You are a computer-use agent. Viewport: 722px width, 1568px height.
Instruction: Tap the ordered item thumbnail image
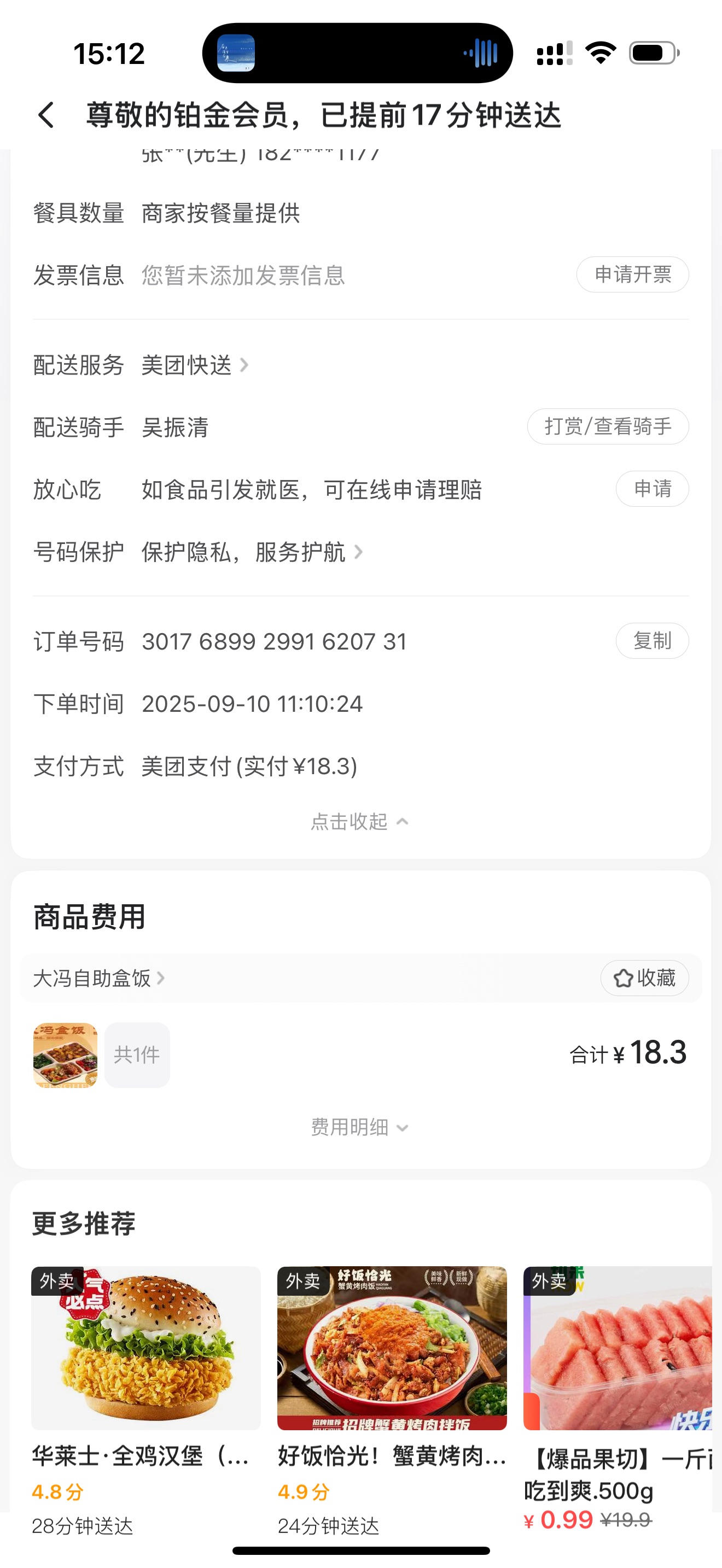65,1055
